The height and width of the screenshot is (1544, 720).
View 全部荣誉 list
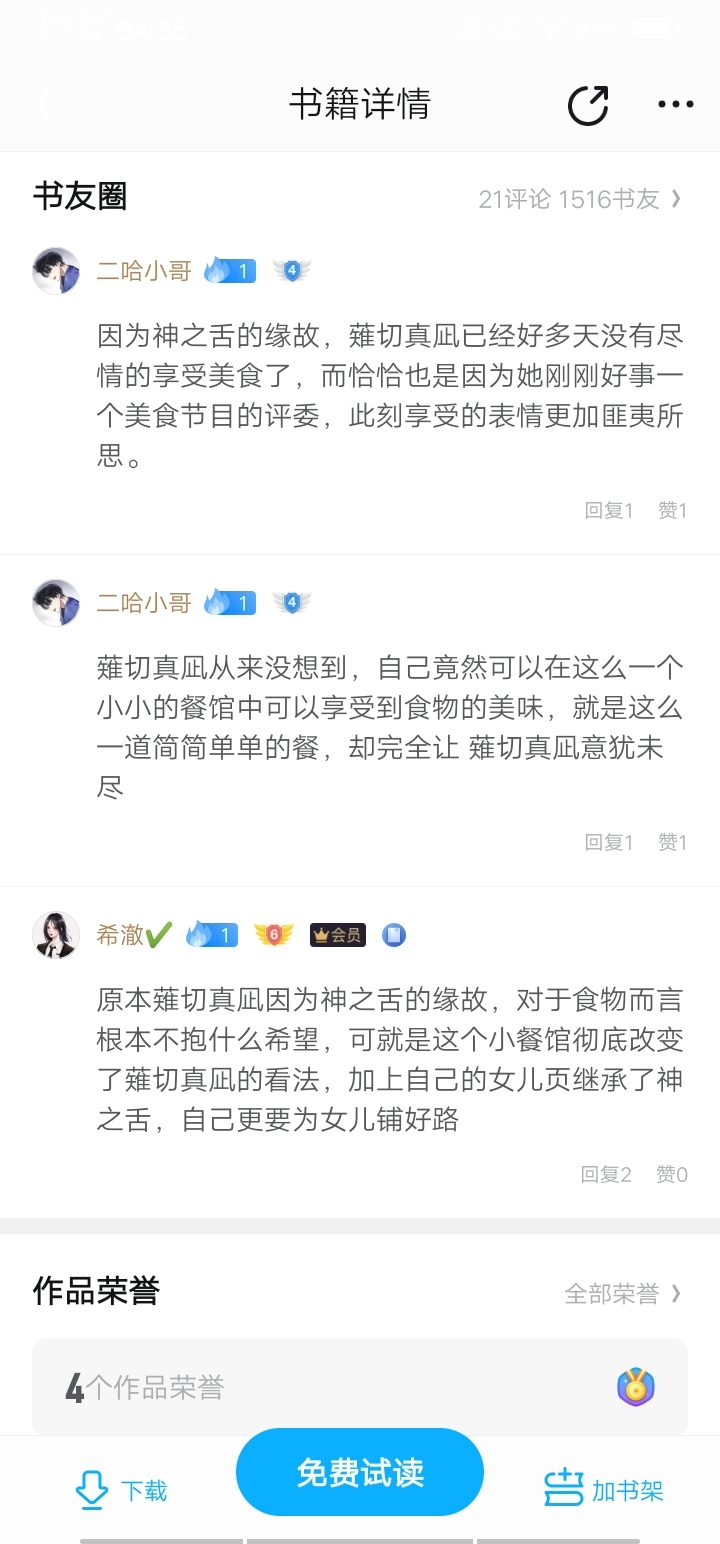622,1293
